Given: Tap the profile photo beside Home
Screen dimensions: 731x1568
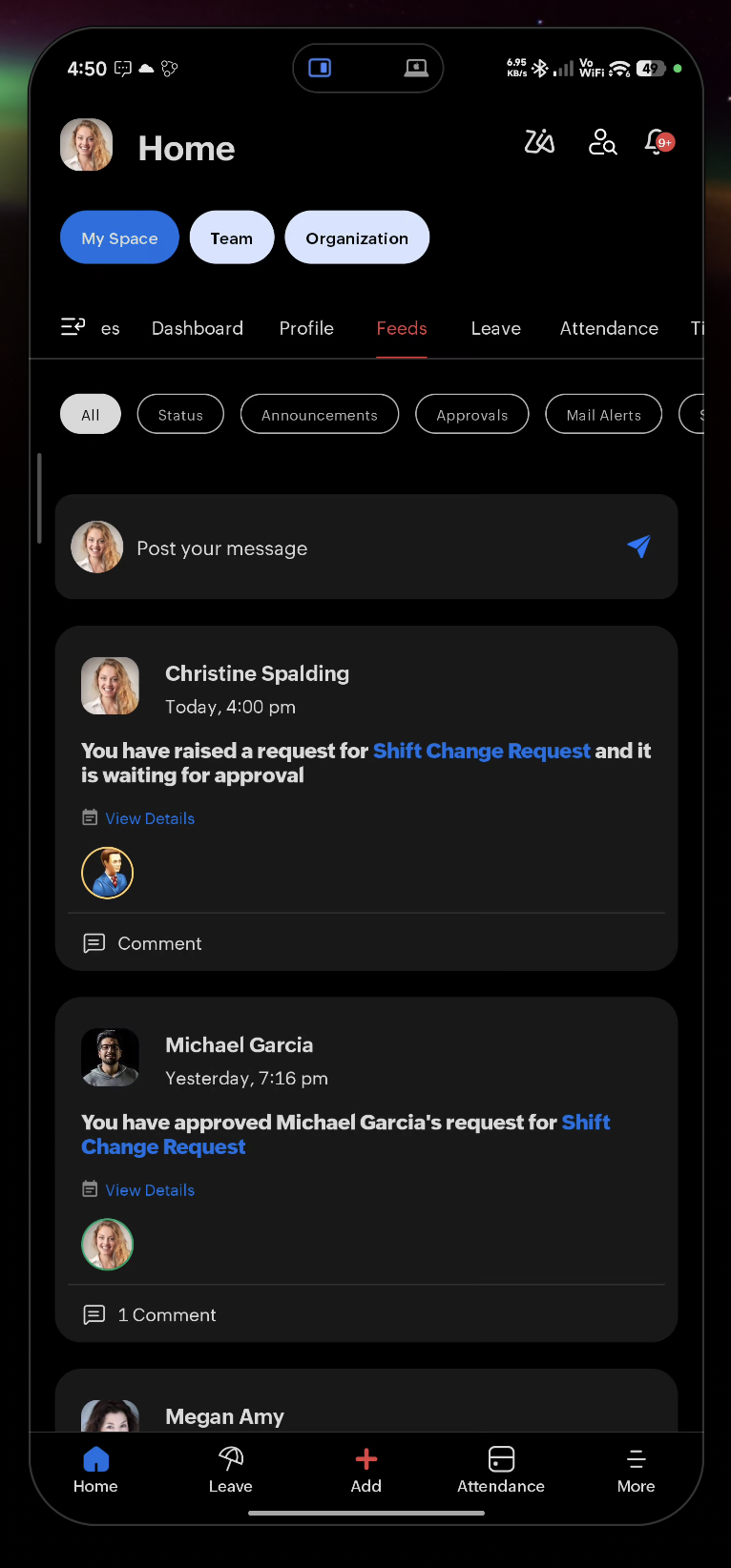Looking at the screenshot, I should 87,146.
